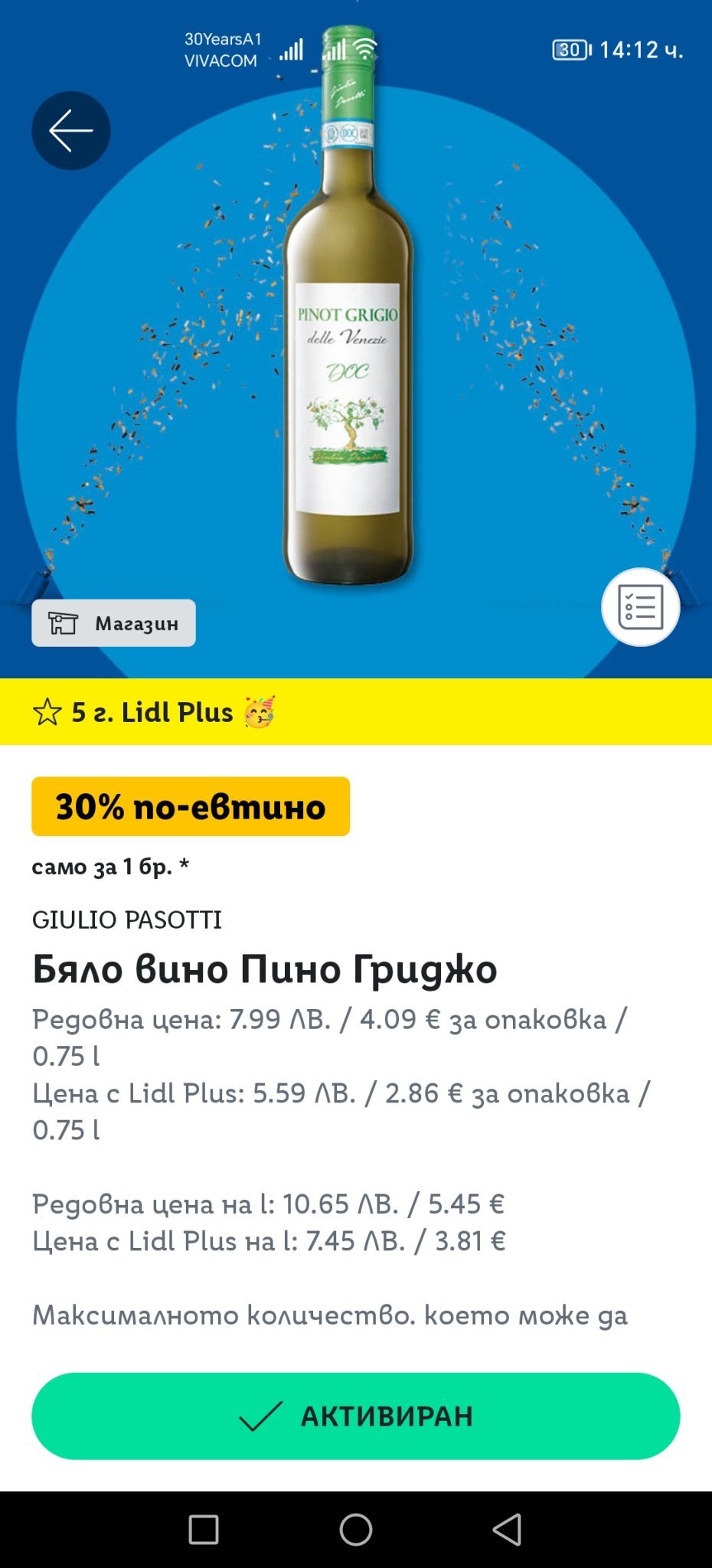Tap the Магазин store chip
This screenshot has height=1568, width=712.
(x=113, y=623)
